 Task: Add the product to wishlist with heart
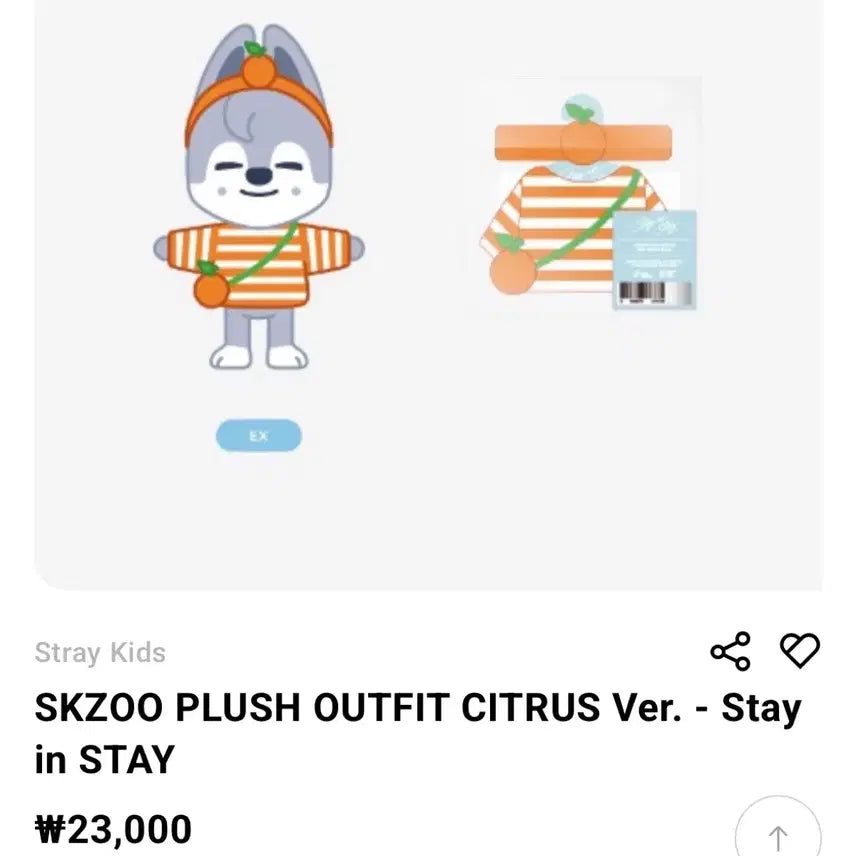coord(799,651)
